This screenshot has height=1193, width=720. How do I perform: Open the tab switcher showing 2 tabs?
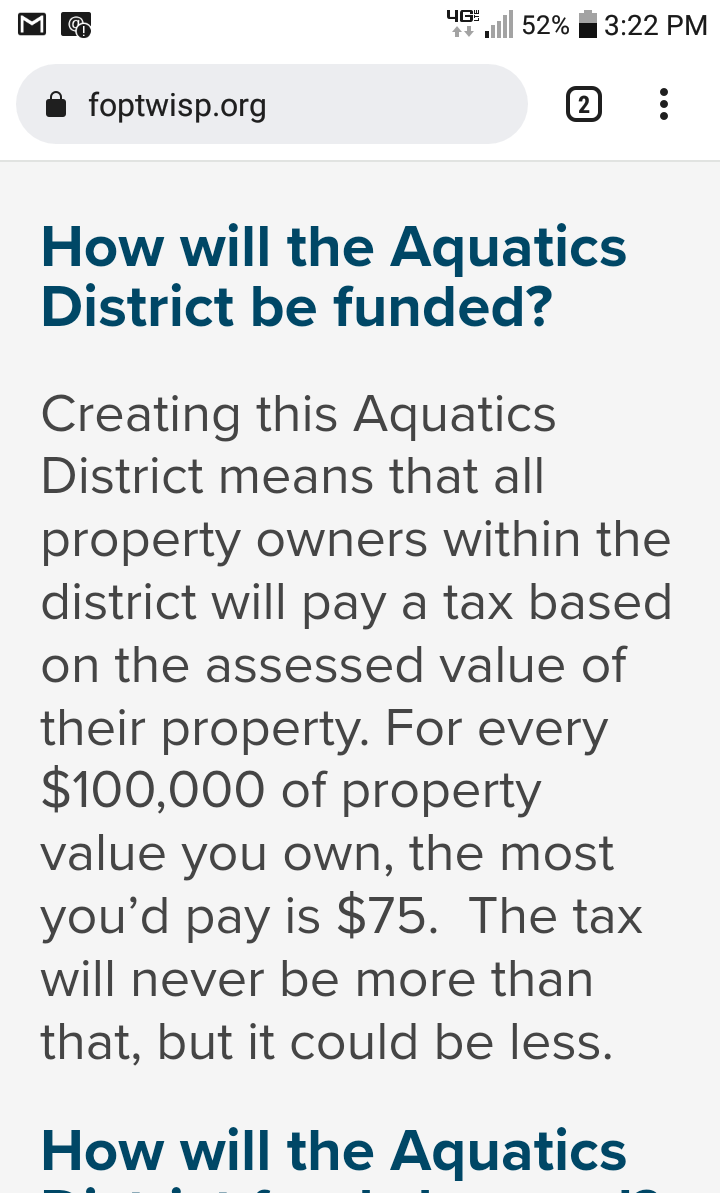click(584, 104)
